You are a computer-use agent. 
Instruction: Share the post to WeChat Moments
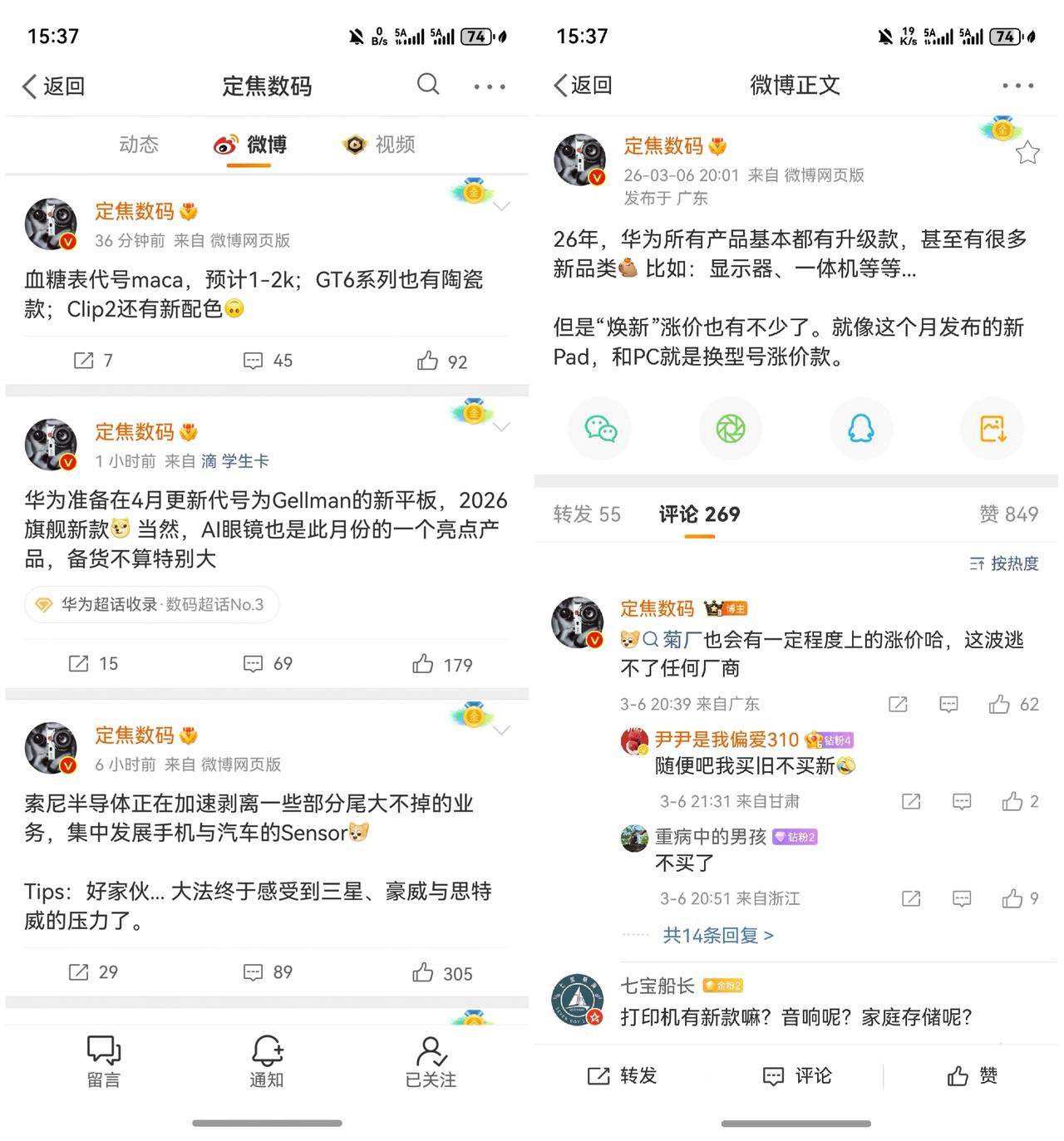point(731,429)
